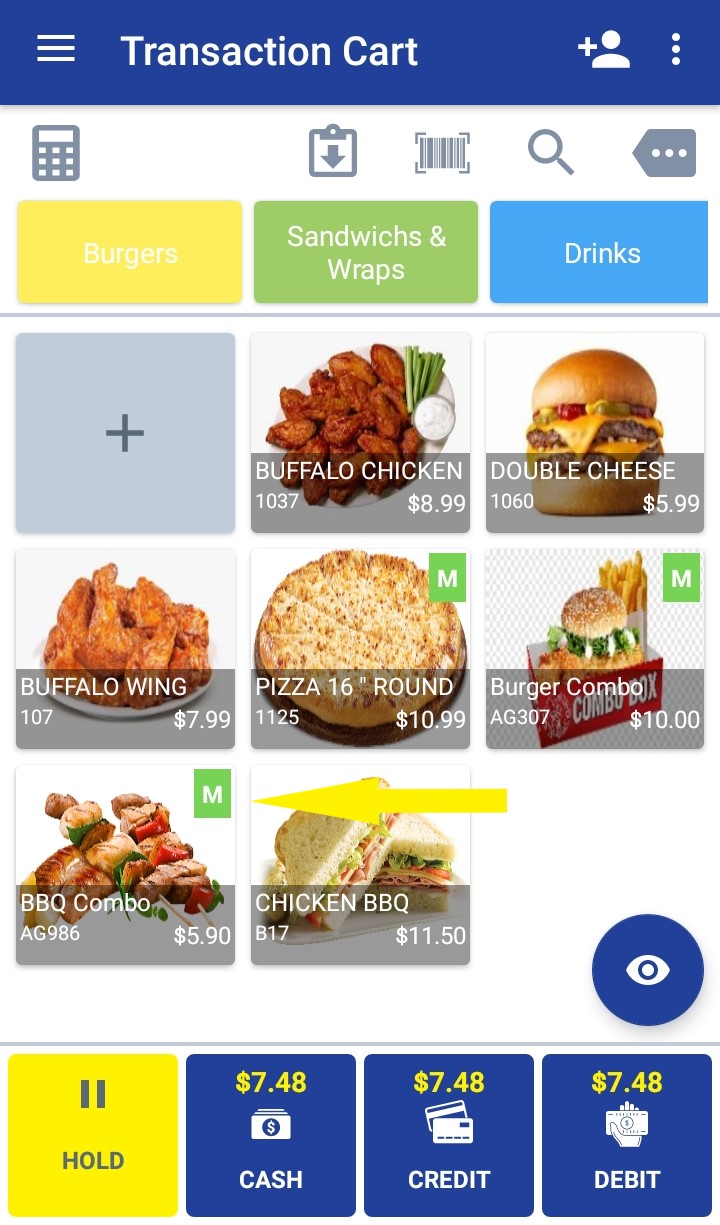Image resolution: width=720 pixels, height=1225 pixels.
Task: Show the Drinks category
Action: coord(600,253)
